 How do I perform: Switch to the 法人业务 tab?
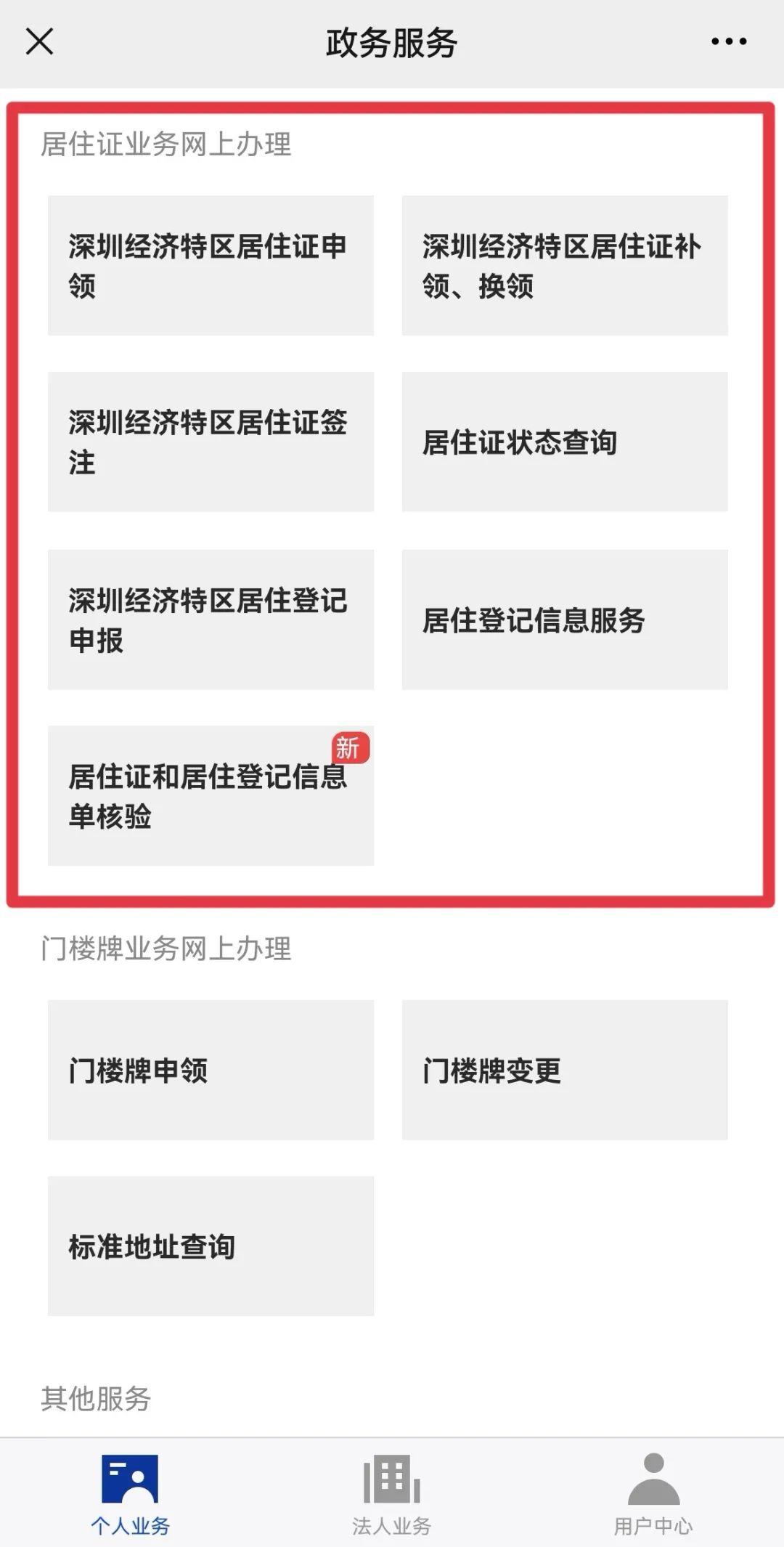(392, 1493)
